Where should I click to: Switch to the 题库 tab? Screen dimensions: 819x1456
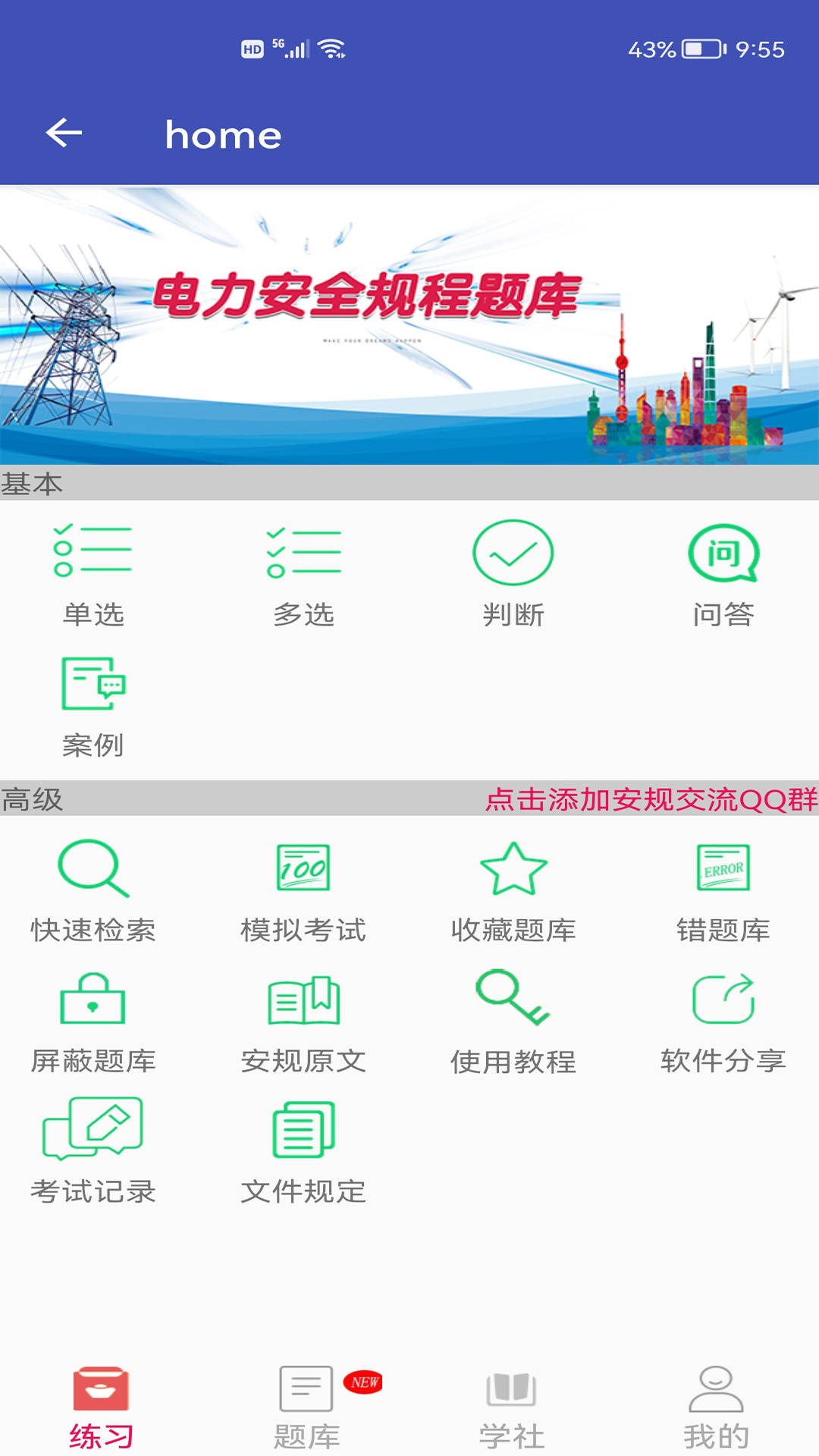(x=306, y=1407)
